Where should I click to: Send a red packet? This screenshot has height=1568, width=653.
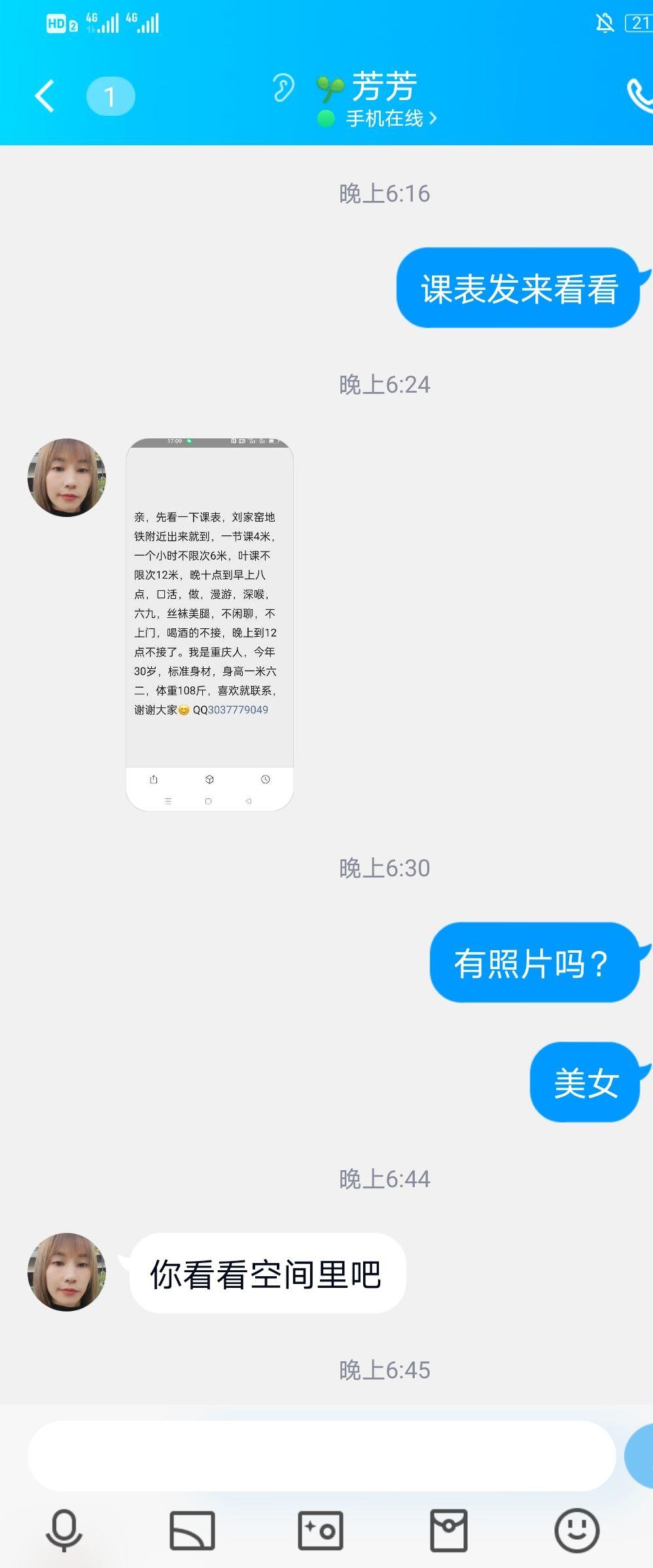[449, 1530]
